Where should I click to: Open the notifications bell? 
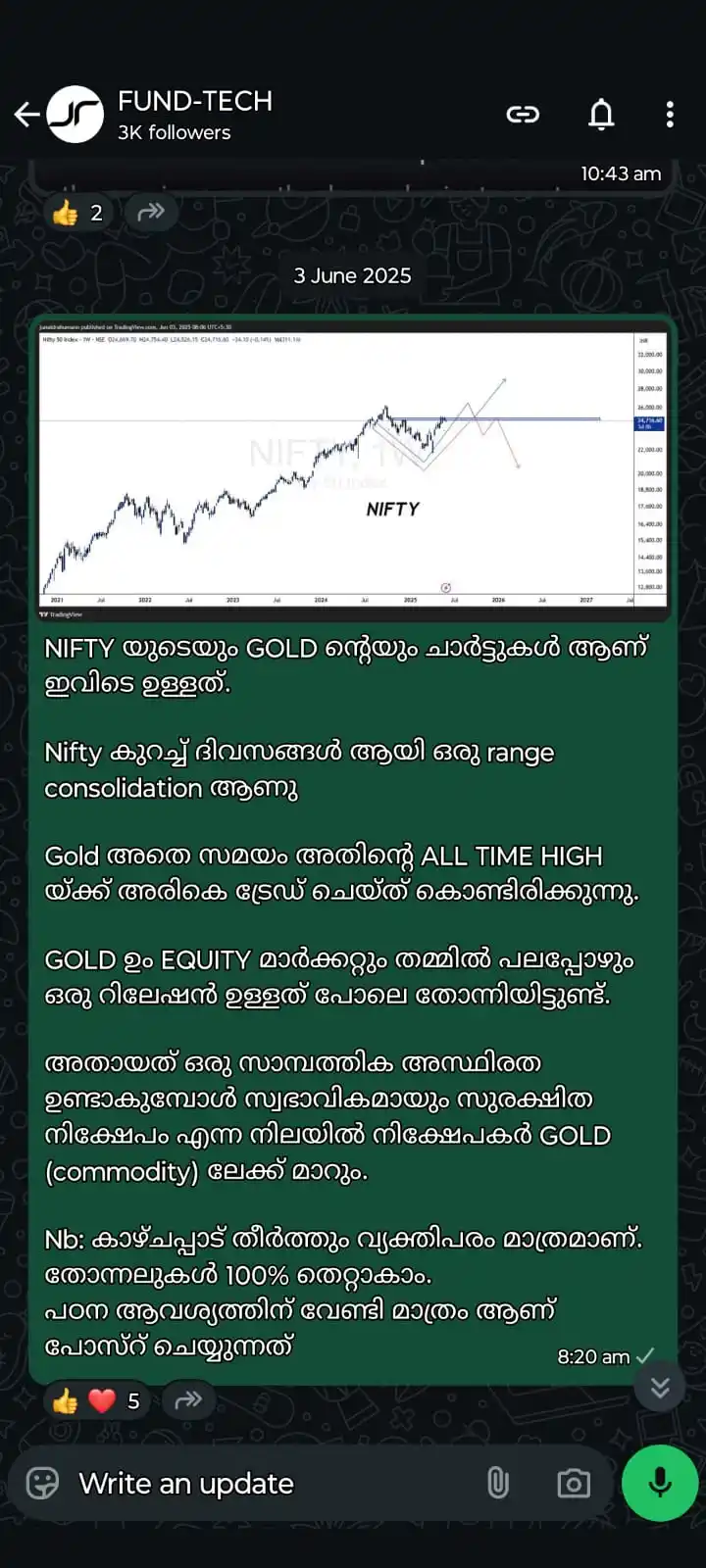point(601,115)
